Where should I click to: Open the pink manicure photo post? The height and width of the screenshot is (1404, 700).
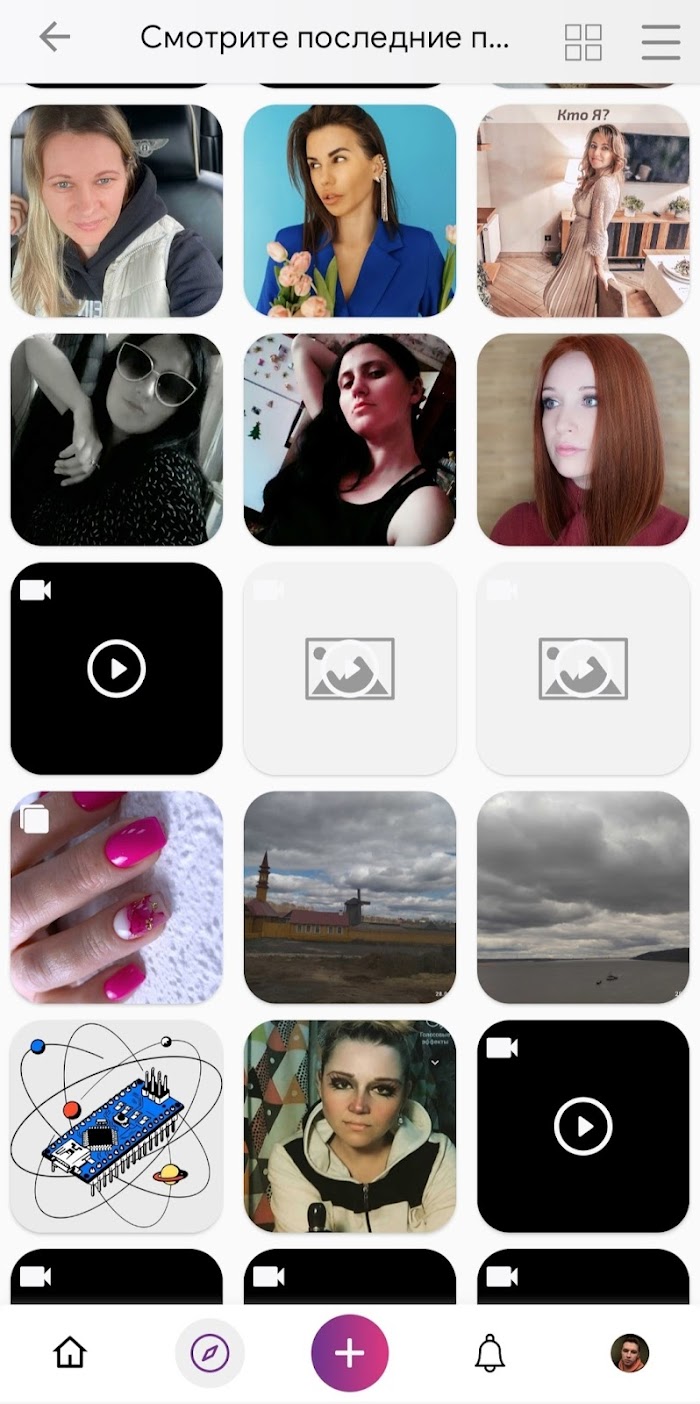pyautogui.click(x=117, y=897)
